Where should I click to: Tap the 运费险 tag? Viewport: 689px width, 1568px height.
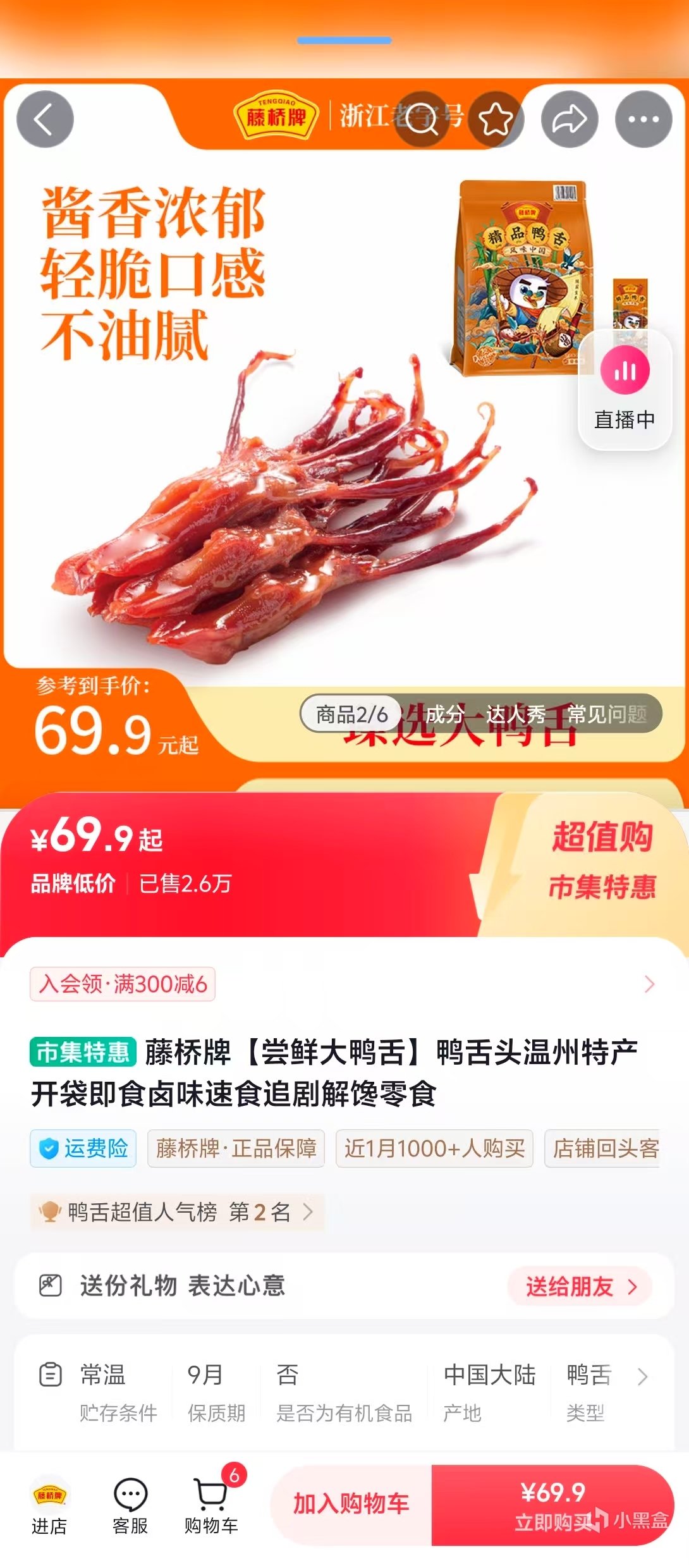click(83, 1148)
